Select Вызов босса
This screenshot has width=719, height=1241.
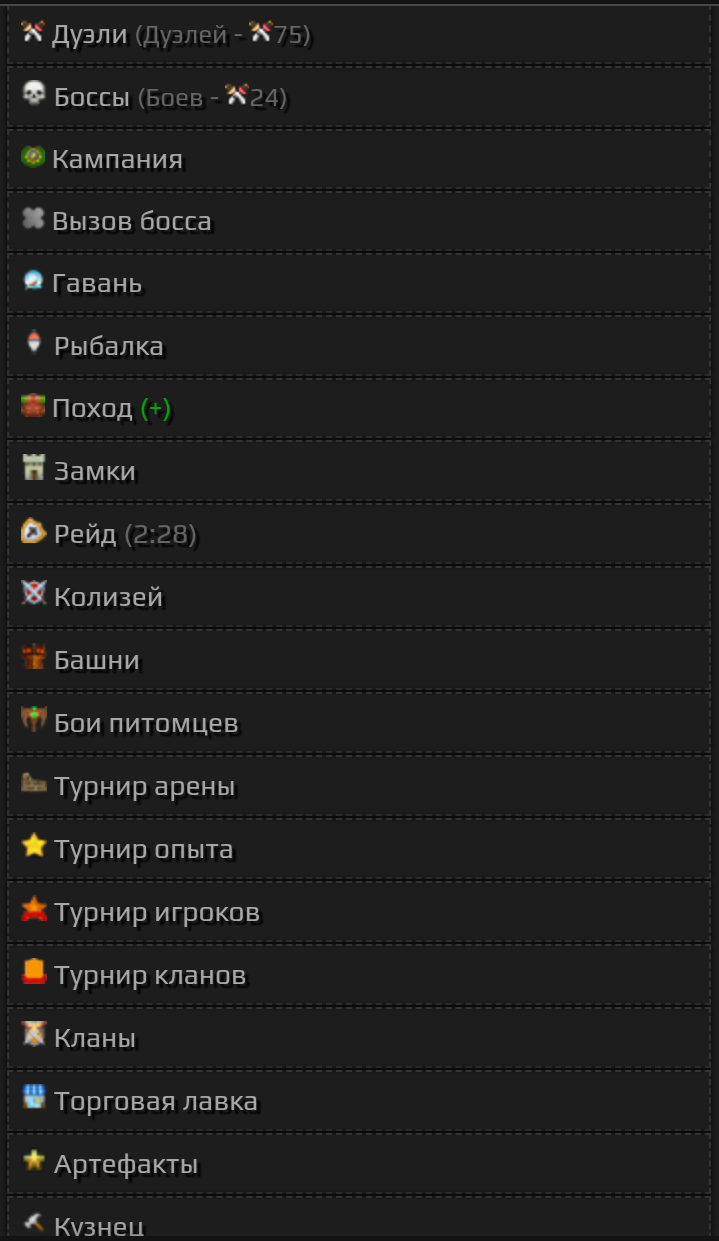(x=131, y=222)
